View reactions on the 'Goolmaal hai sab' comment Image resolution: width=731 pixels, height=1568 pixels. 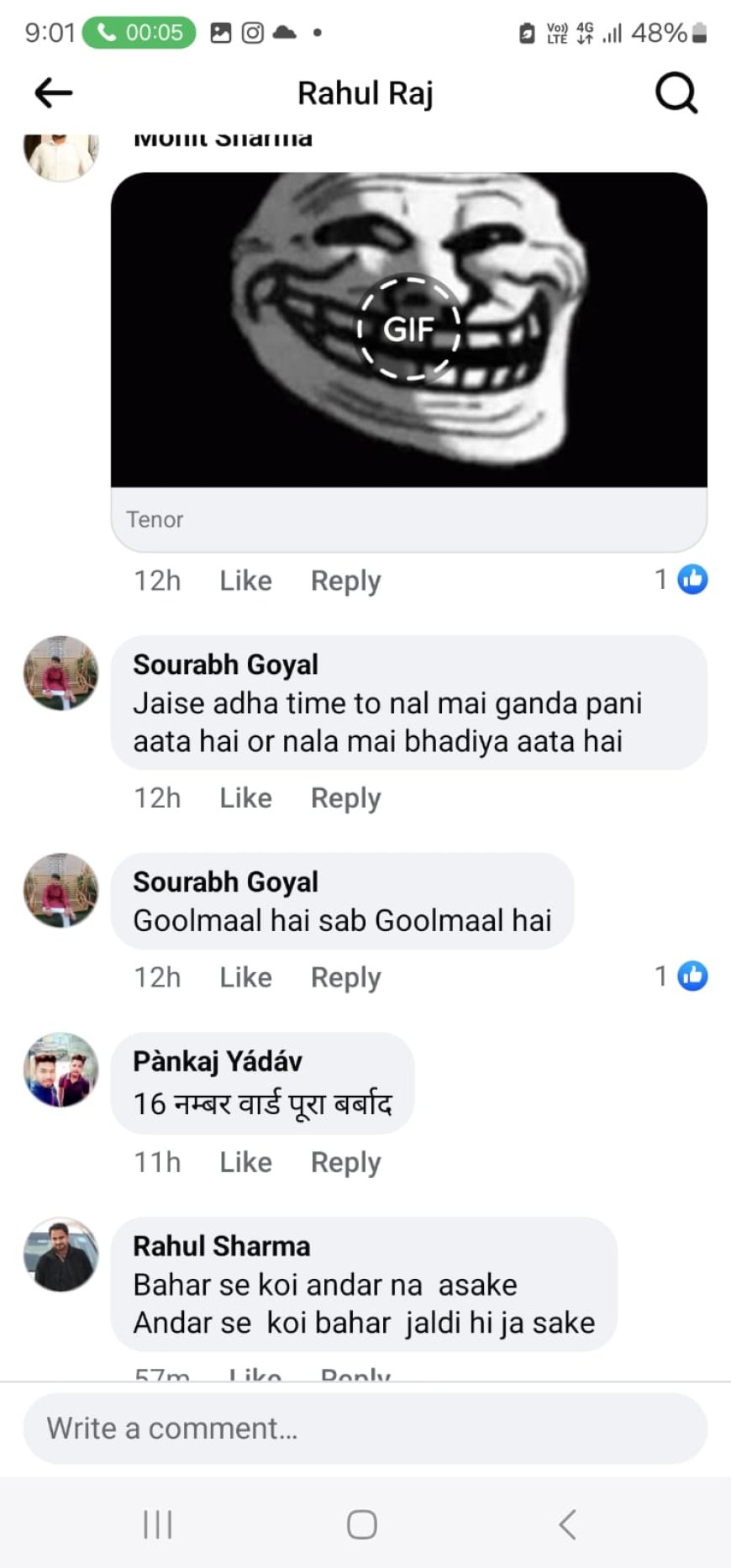(681, 976)
